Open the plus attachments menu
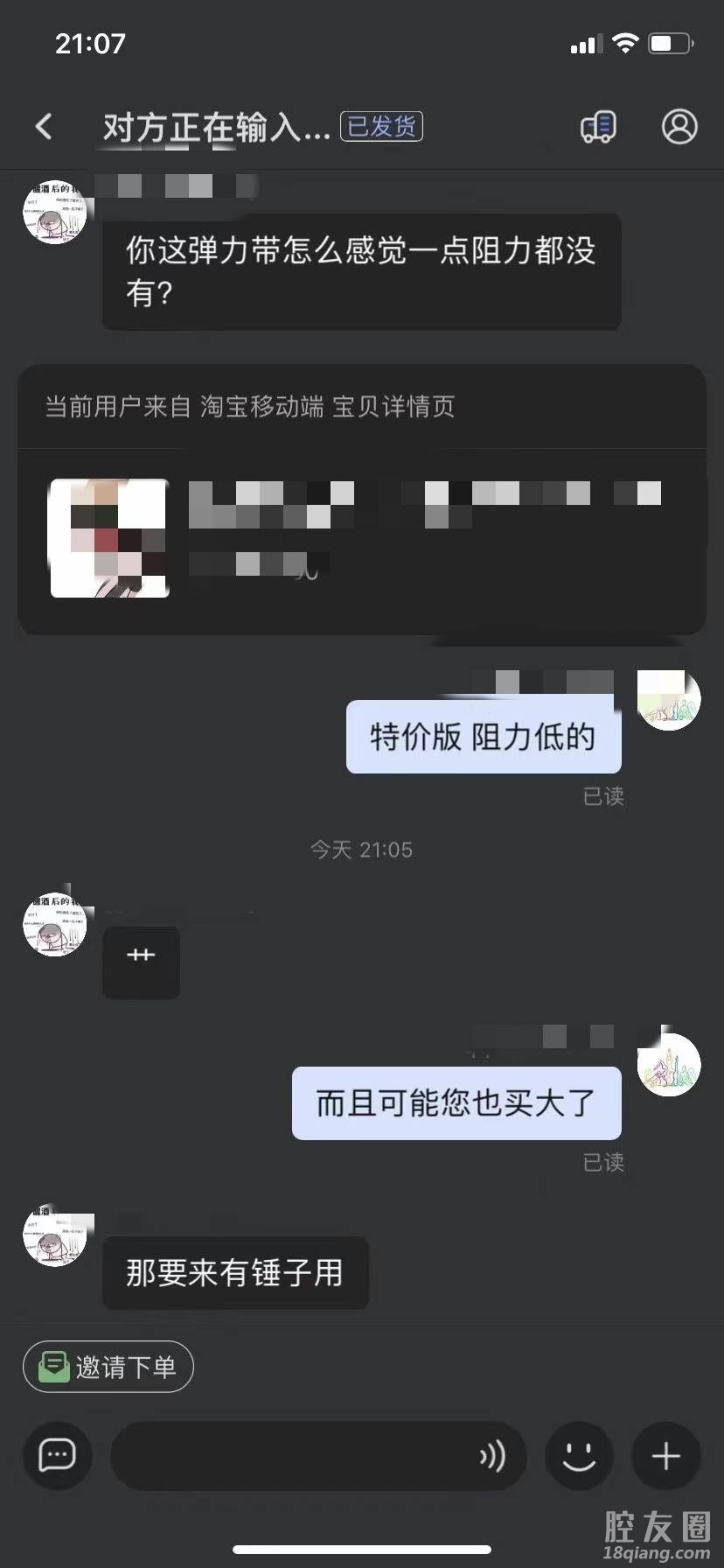The height and width of the screenshot is (1568, 724). point(665,1456)
